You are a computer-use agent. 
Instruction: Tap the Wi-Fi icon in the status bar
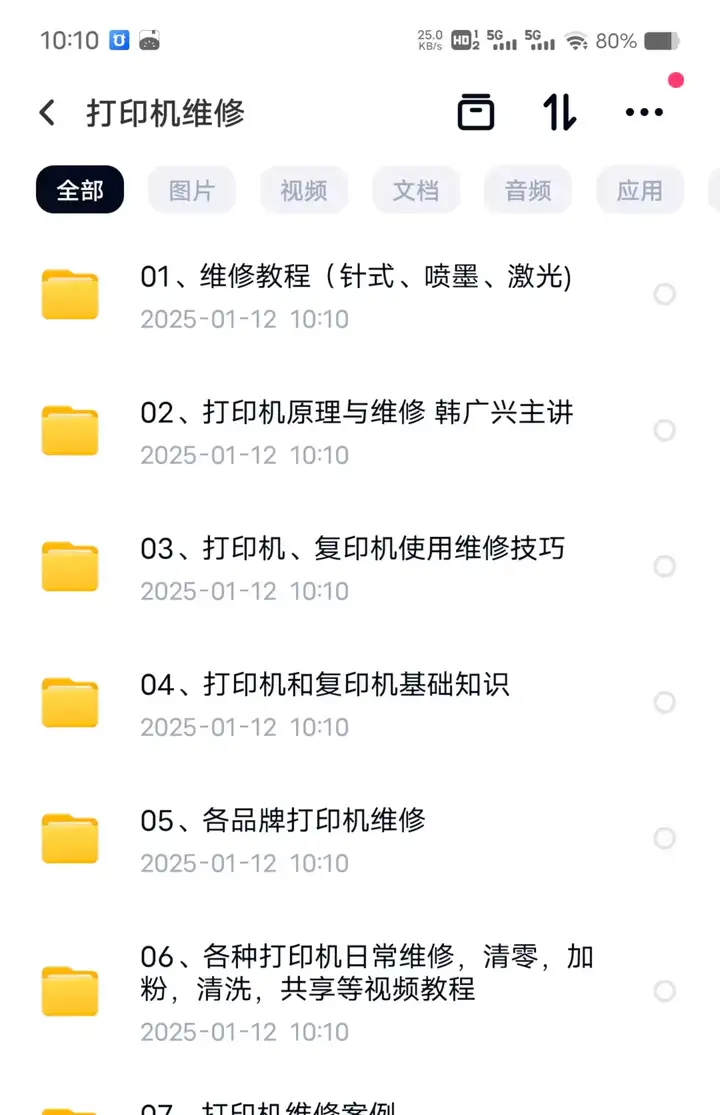(x=578, y=41)
